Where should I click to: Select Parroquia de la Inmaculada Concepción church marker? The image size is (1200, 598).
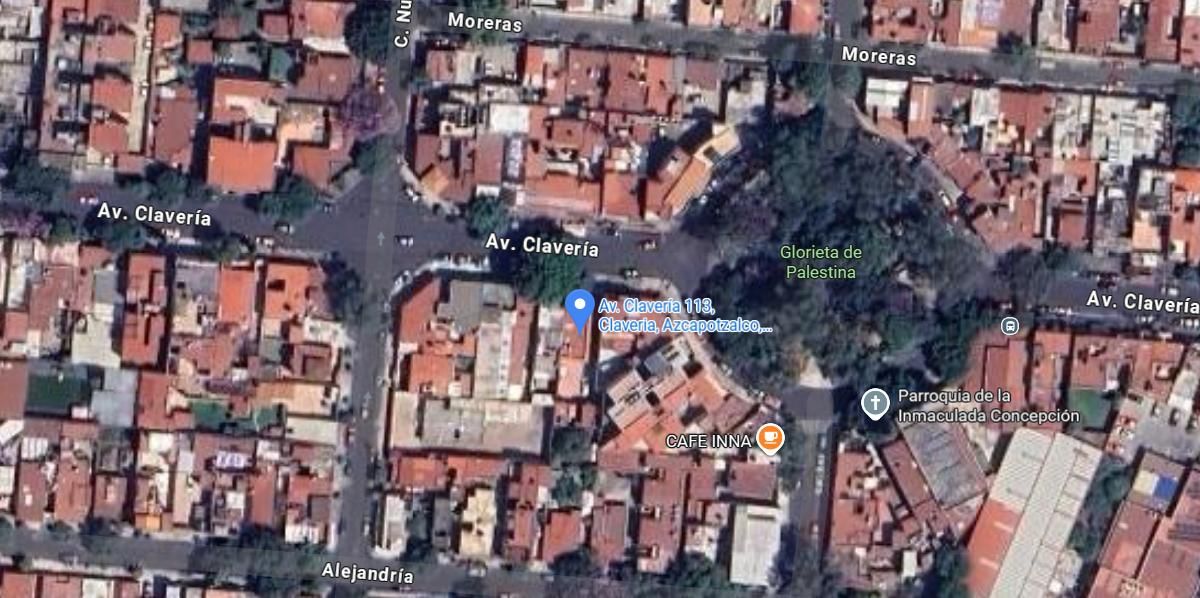coord(875,403)
